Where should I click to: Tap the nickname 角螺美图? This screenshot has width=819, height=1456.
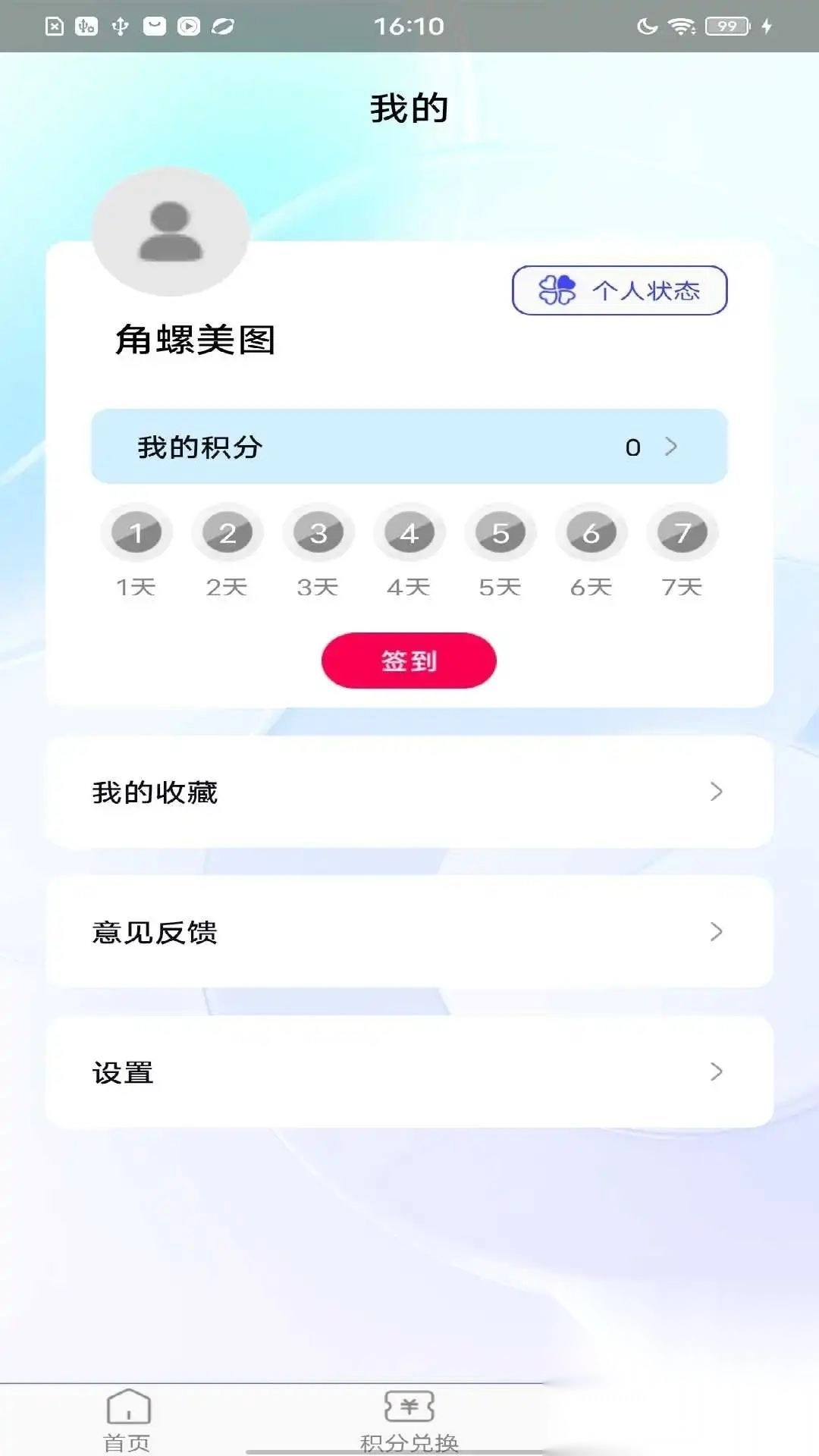click(x=193, y=337)
